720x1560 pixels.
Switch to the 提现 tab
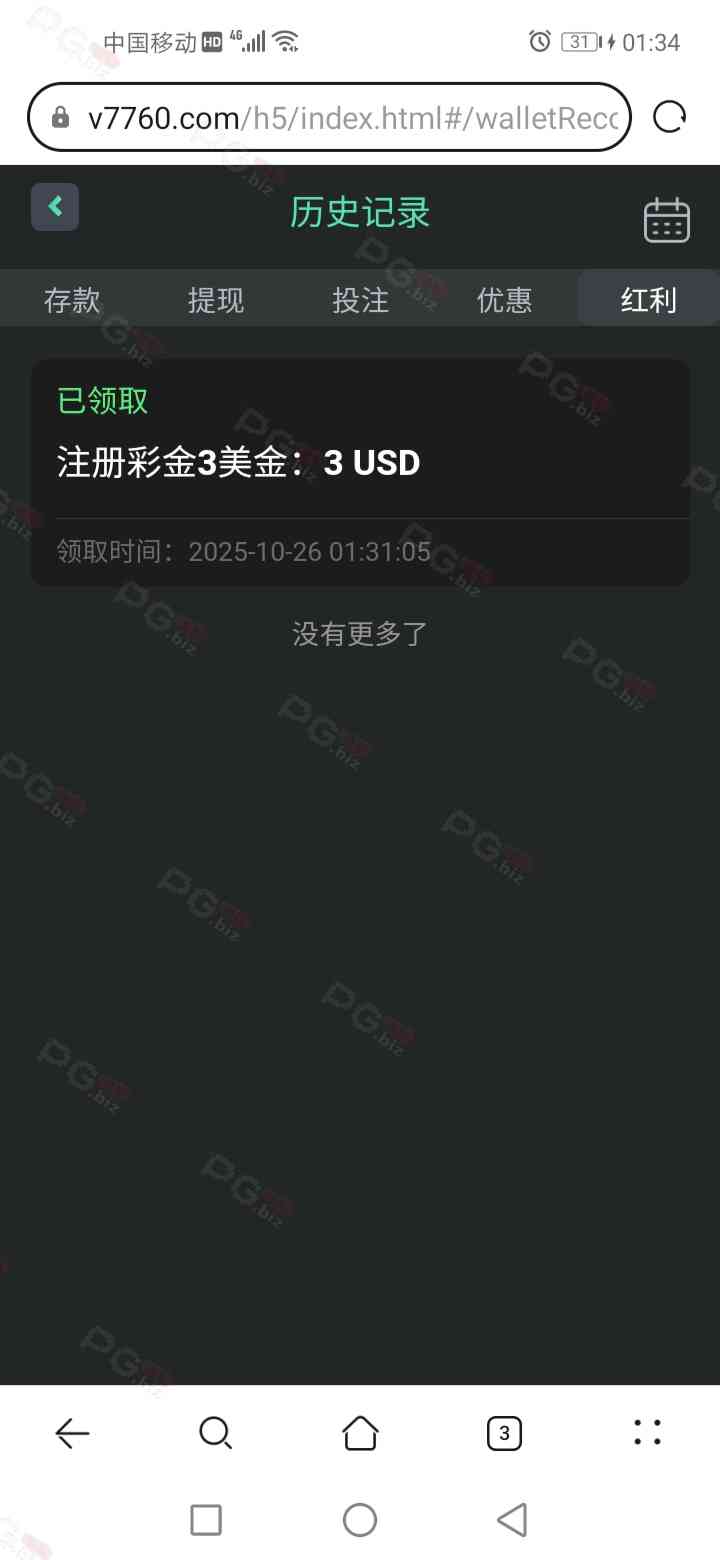tap(216, 300)
